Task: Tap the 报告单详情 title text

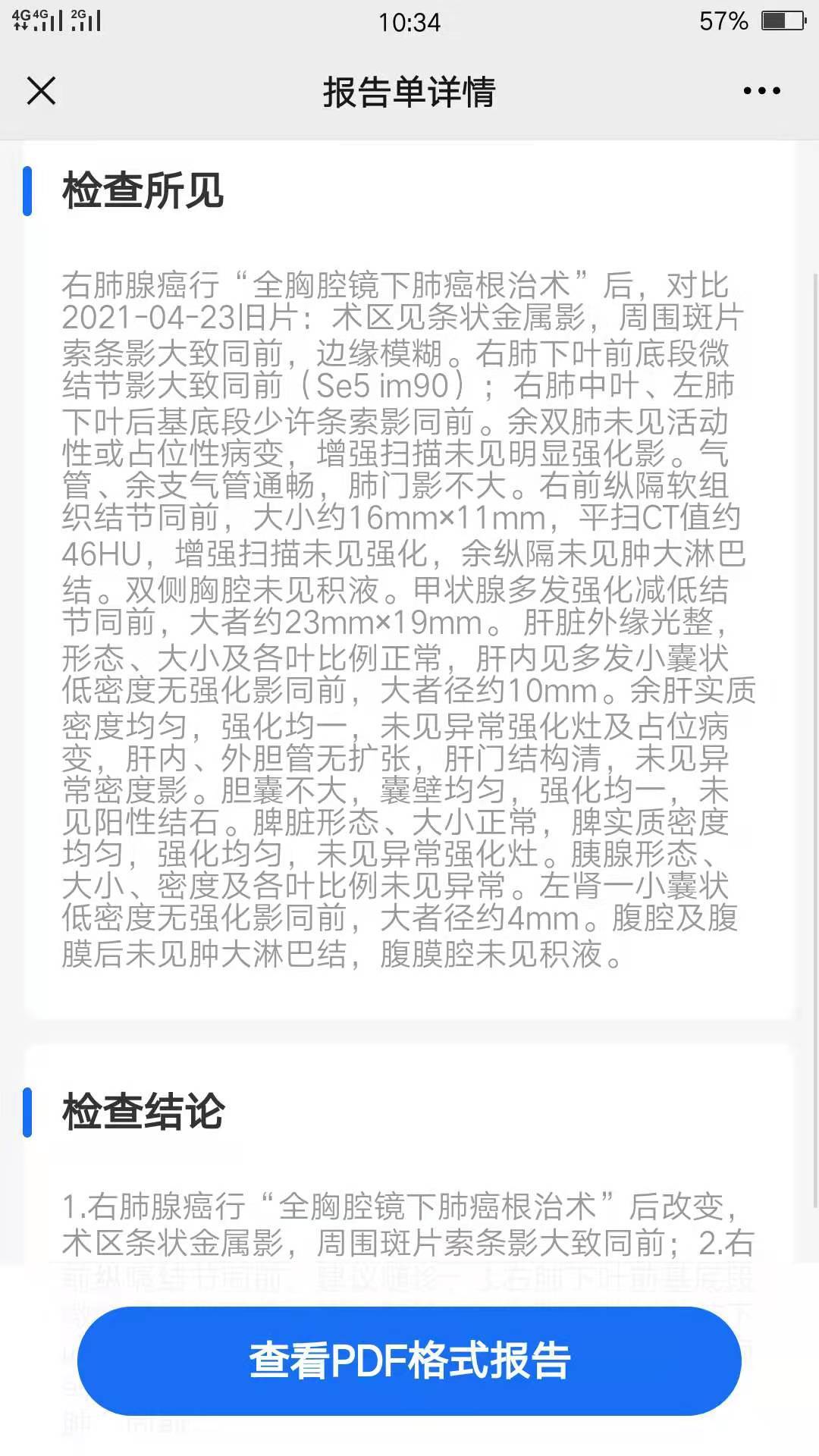Action: coord(409,91)
